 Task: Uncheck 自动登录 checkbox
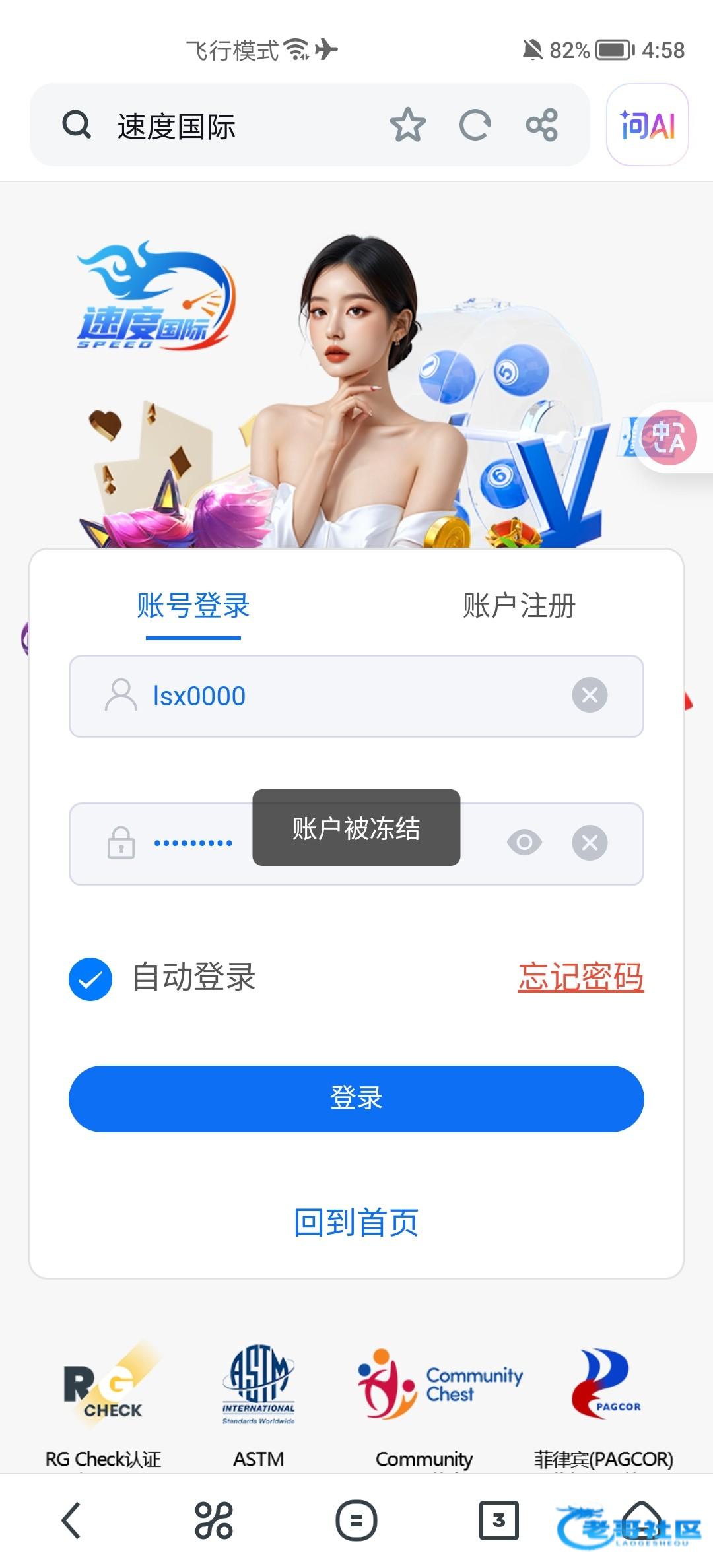click(90, 979)
